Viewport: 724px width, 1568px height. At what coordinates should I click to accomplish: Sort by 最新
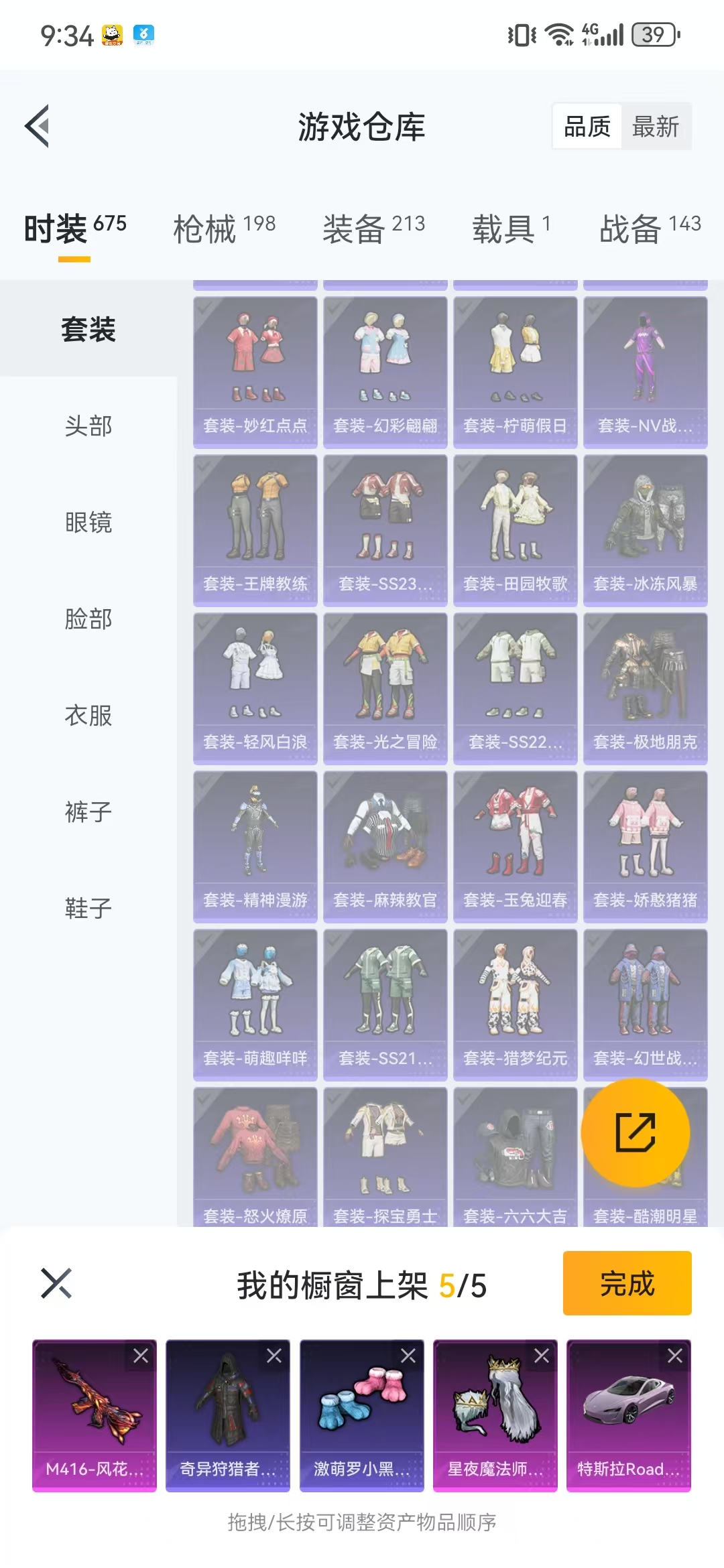pos(656,126)
